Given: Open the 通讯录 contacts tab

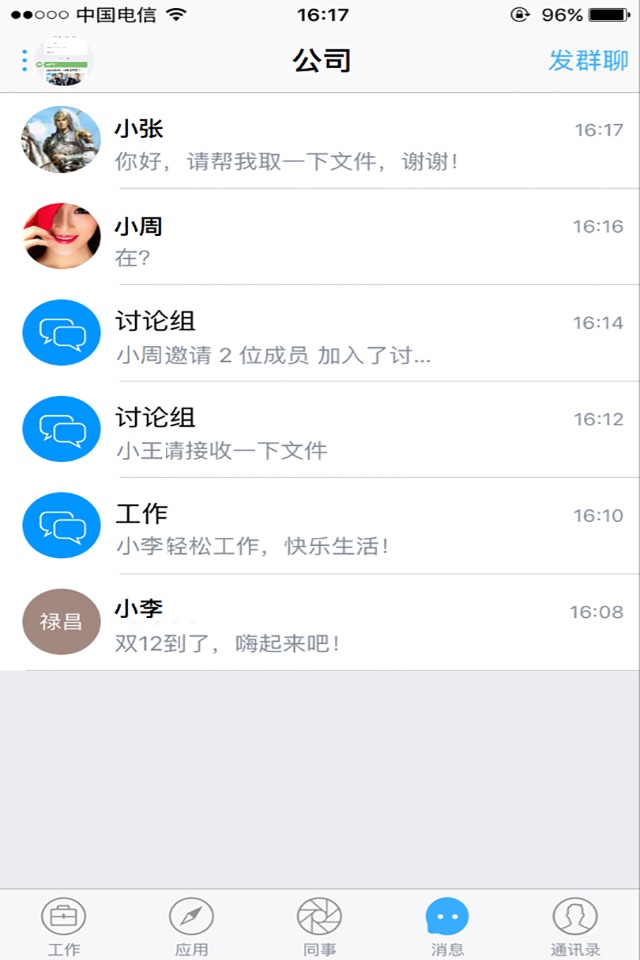Looking at the screenshot, I should pos(575,926).
